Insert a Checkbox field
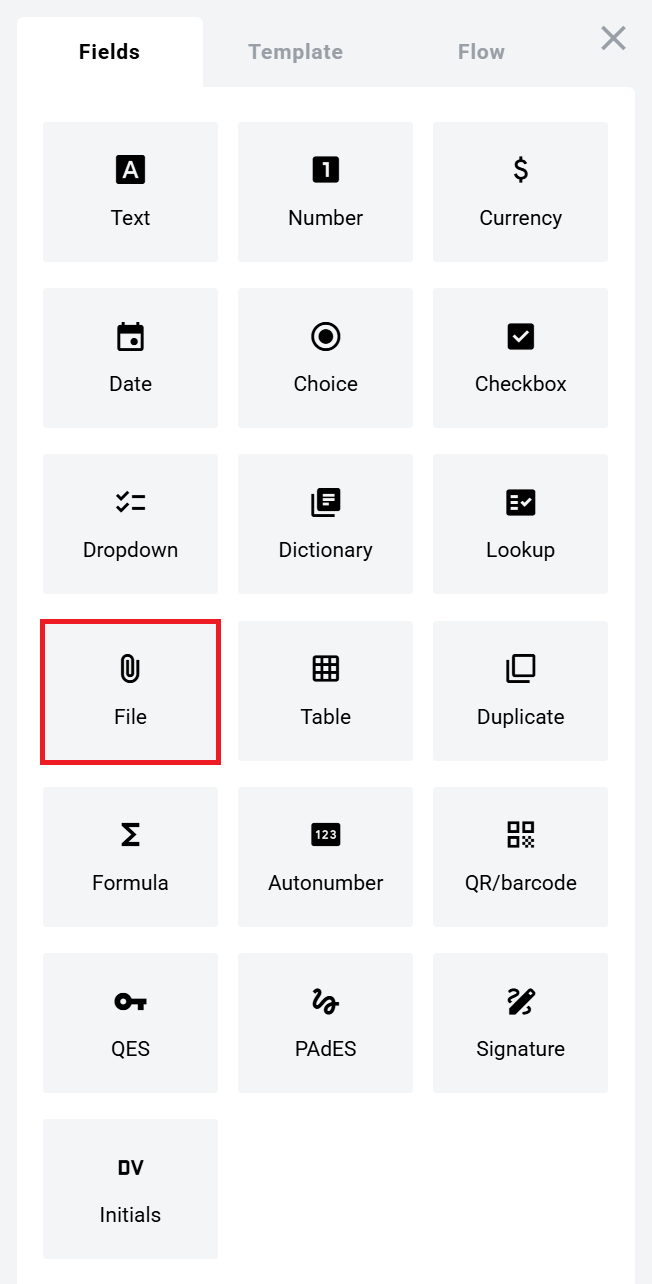This screenshot has width=652, height=1284. [x=520, y=358]
